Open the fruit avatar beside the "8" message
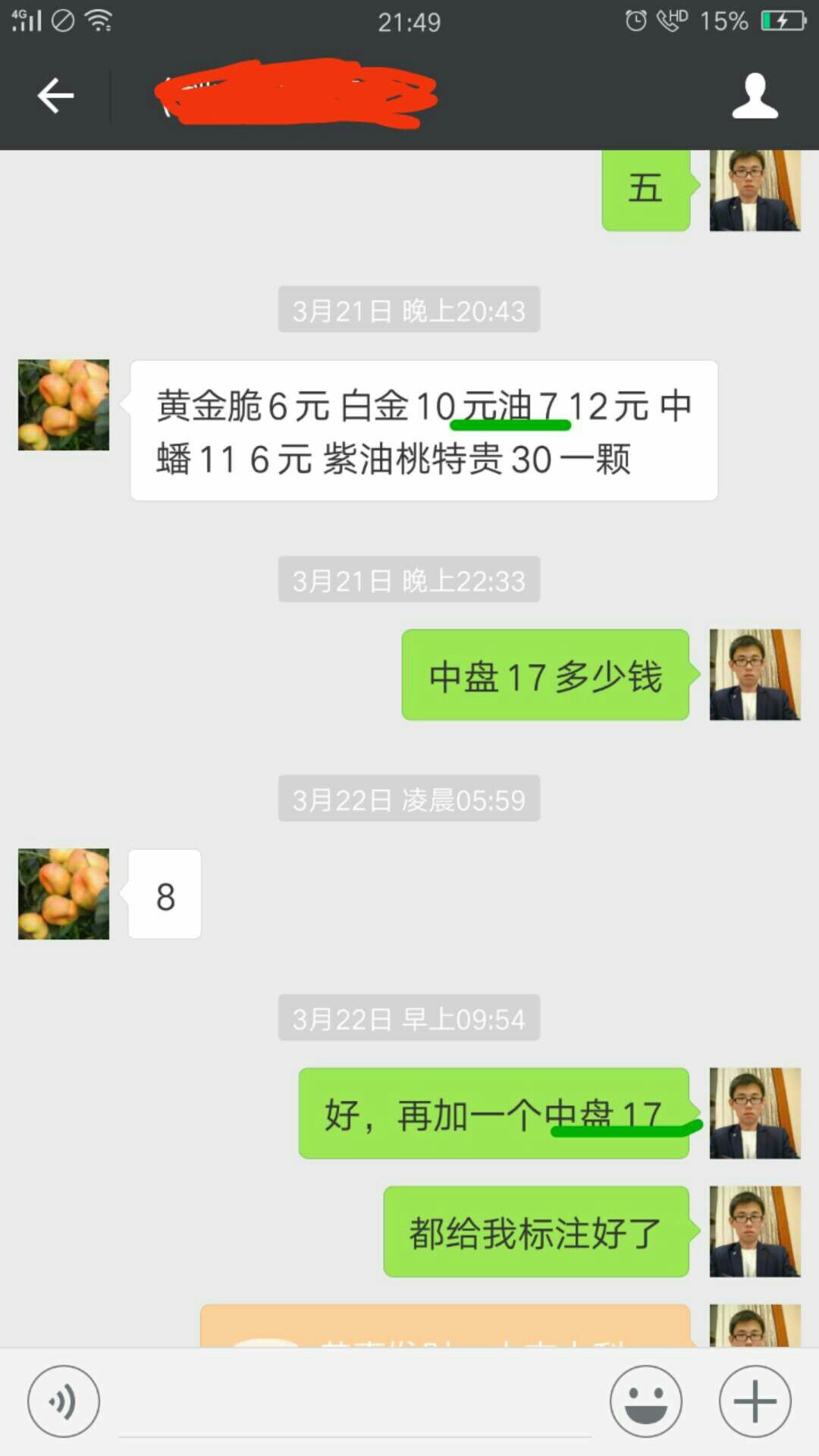 64,894
